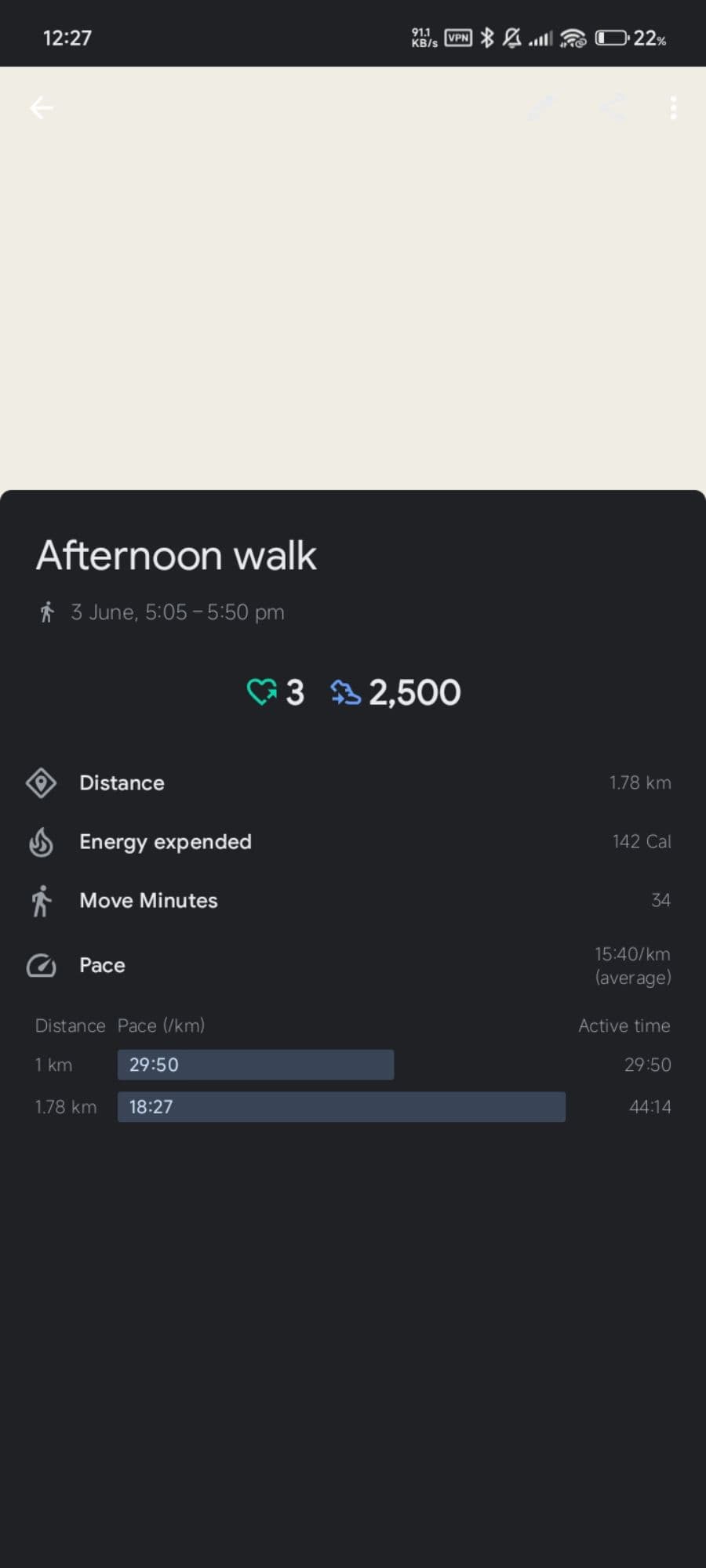Share the afternoon walk
The height and width of the screenshot is (1568, 706).
612,108
